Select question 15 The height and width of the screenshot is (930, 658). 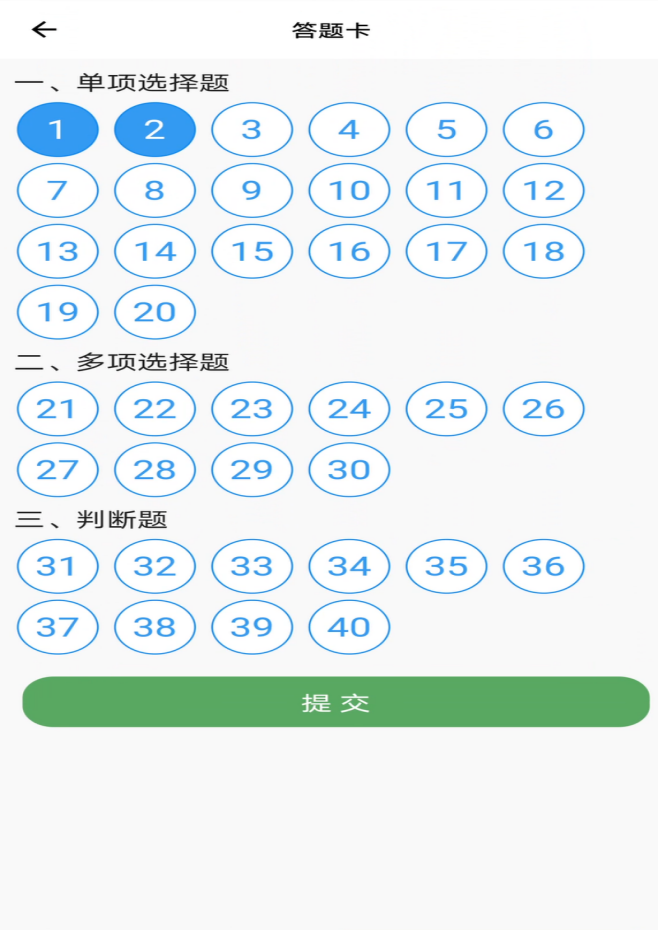click(252, 251)
